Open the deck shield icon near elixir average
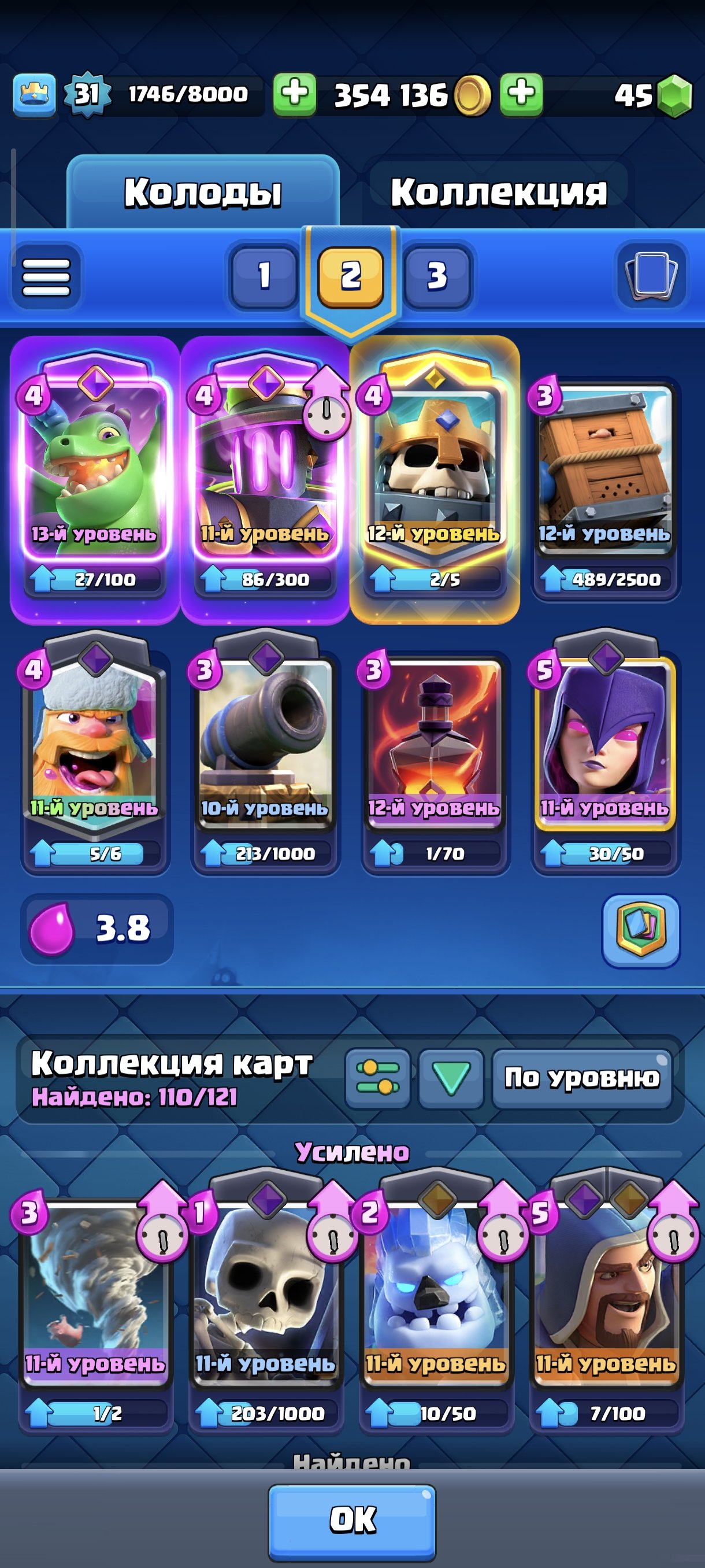This screenshot has width=705, height=1568. [x=640, y=930]
